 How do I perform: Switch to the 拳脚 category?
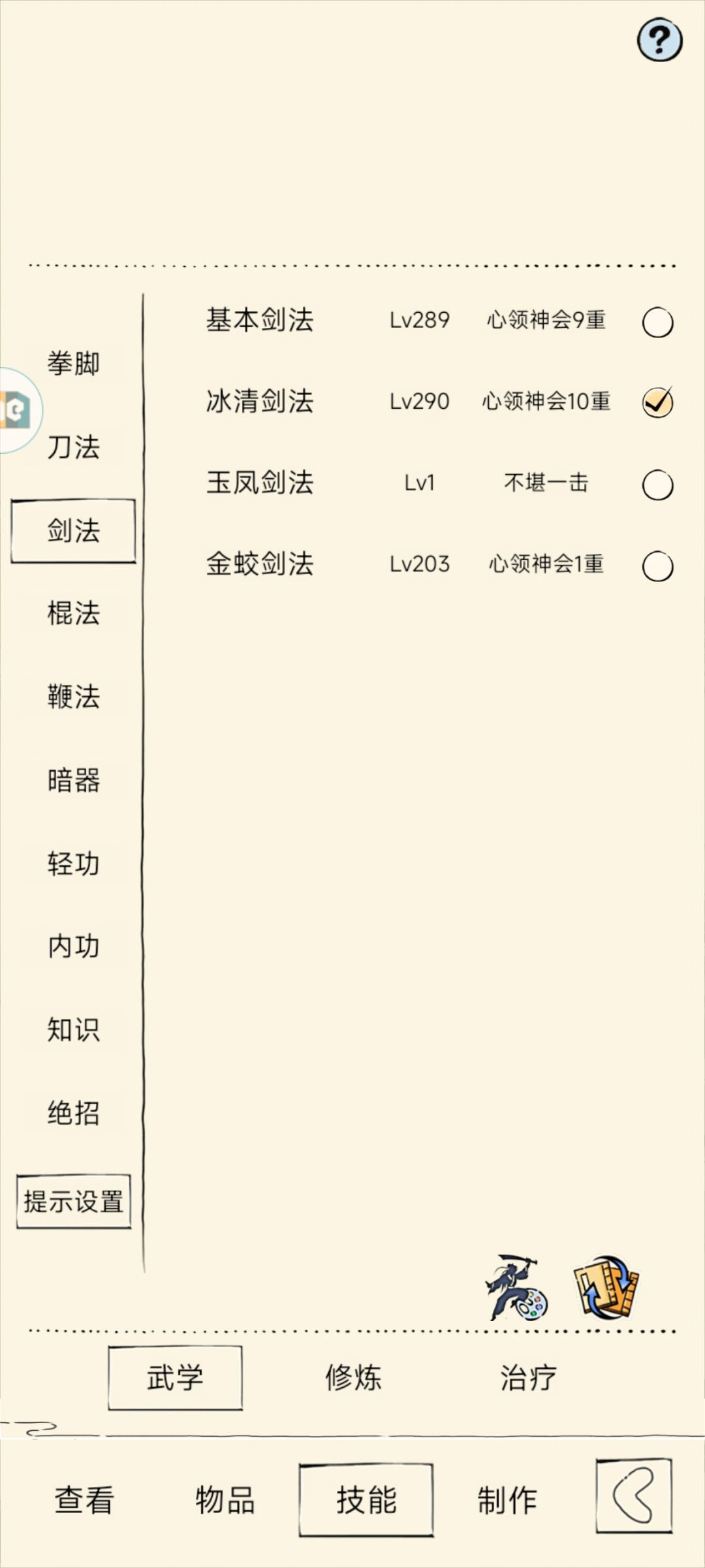tap(74, 364)
